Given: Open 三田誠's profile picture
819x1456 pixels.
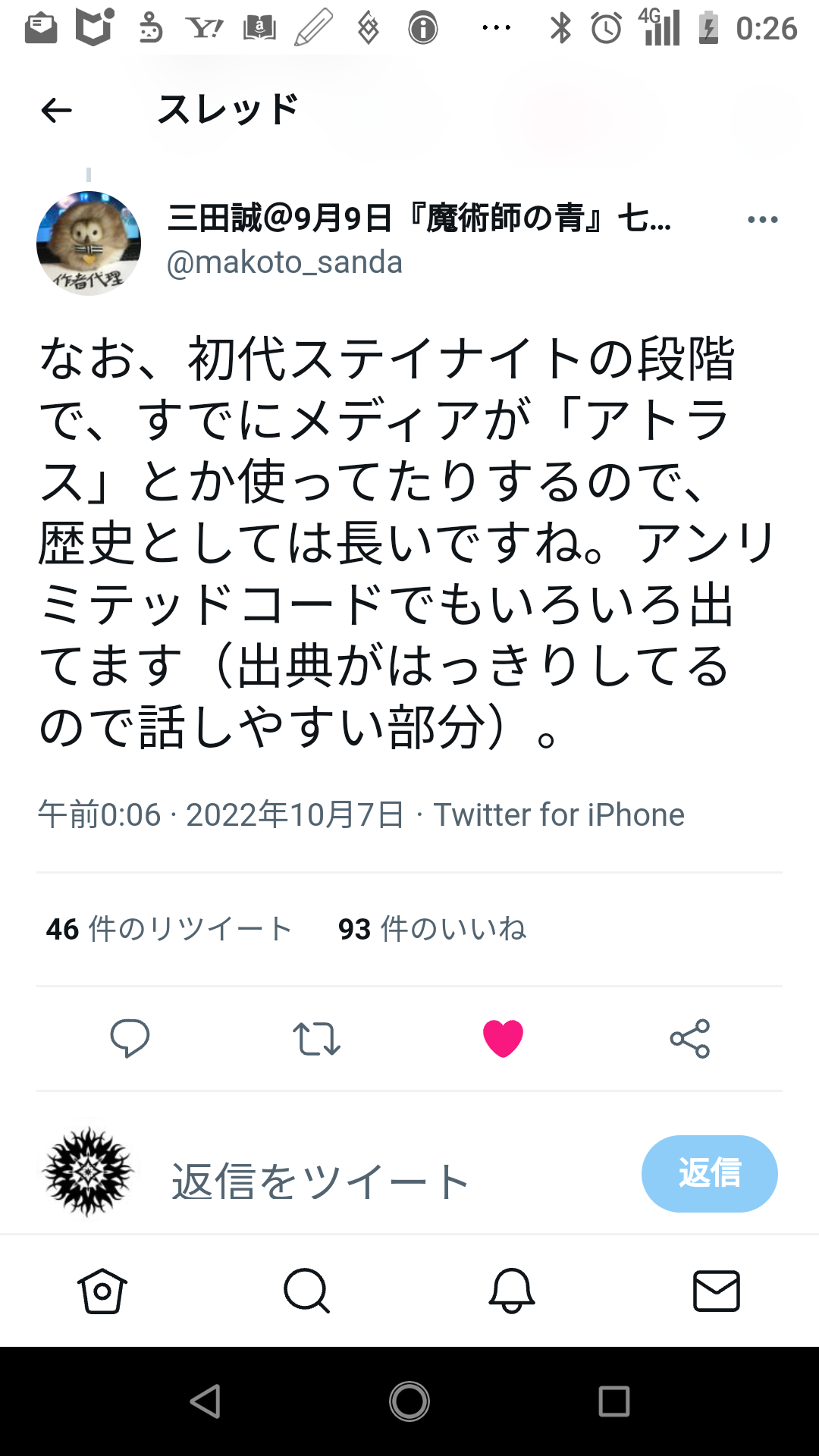Looking at the screenshot, I should [89, 243].
